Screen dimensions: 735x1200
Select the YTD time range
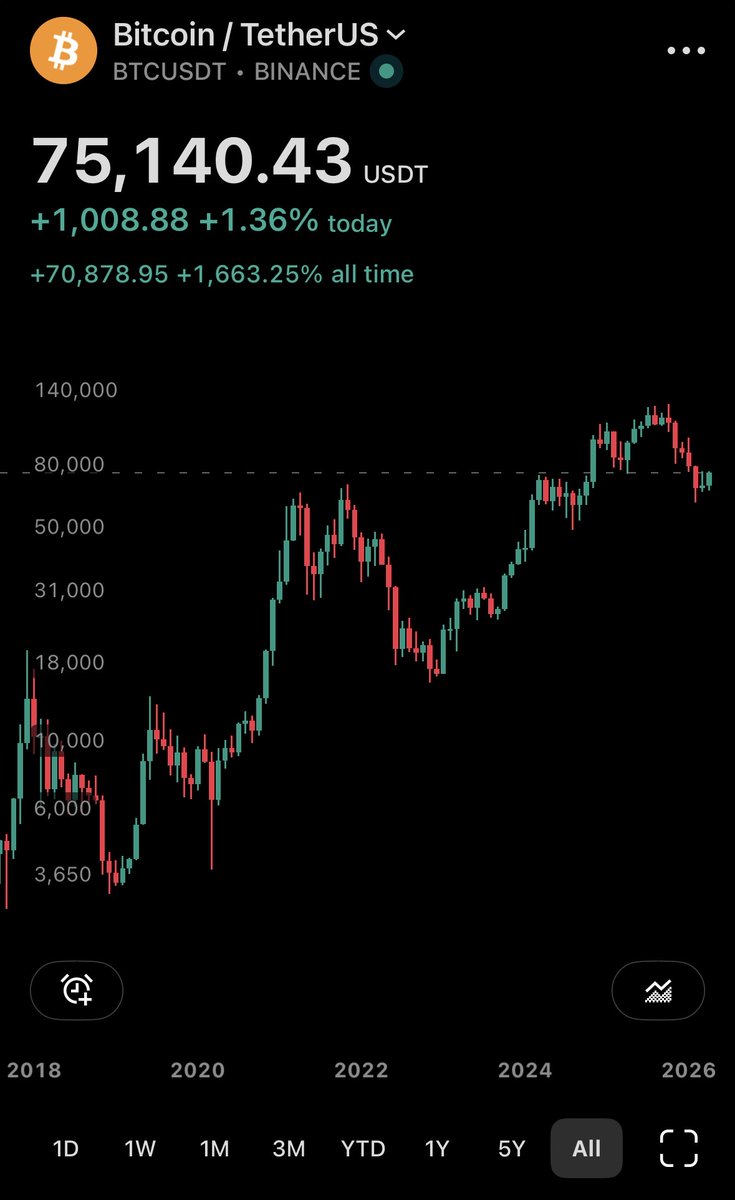pyautogui.click(x=362, y=1148)
